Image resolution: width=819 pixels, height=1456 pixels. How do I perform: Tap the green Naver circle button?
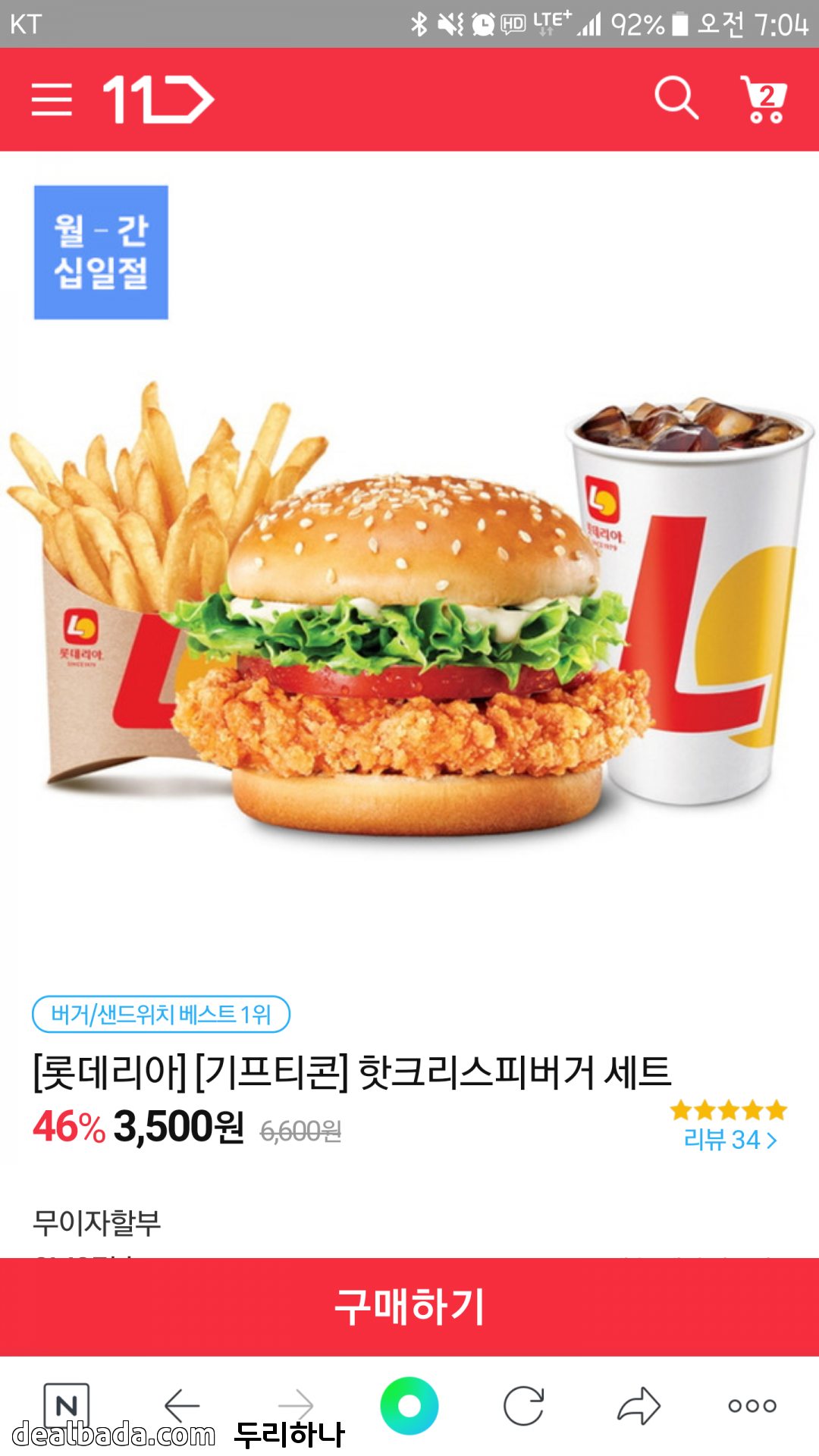(x=409, y=1405)
